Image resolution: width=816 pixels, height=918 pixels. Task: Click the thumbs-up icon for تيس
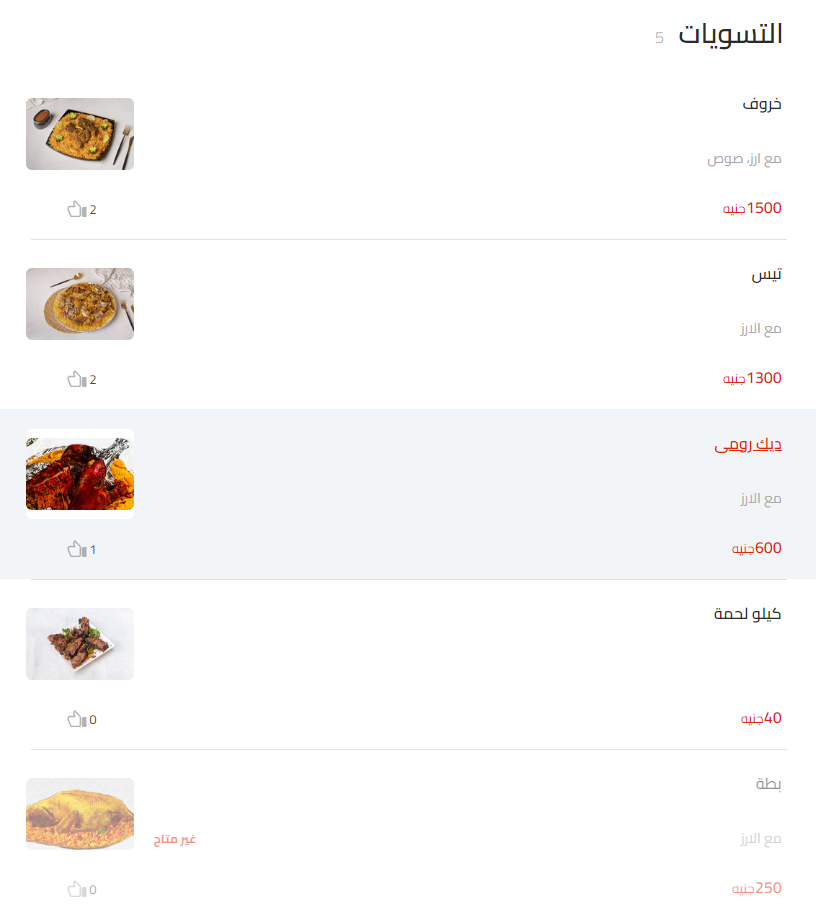tap(73, 379)
